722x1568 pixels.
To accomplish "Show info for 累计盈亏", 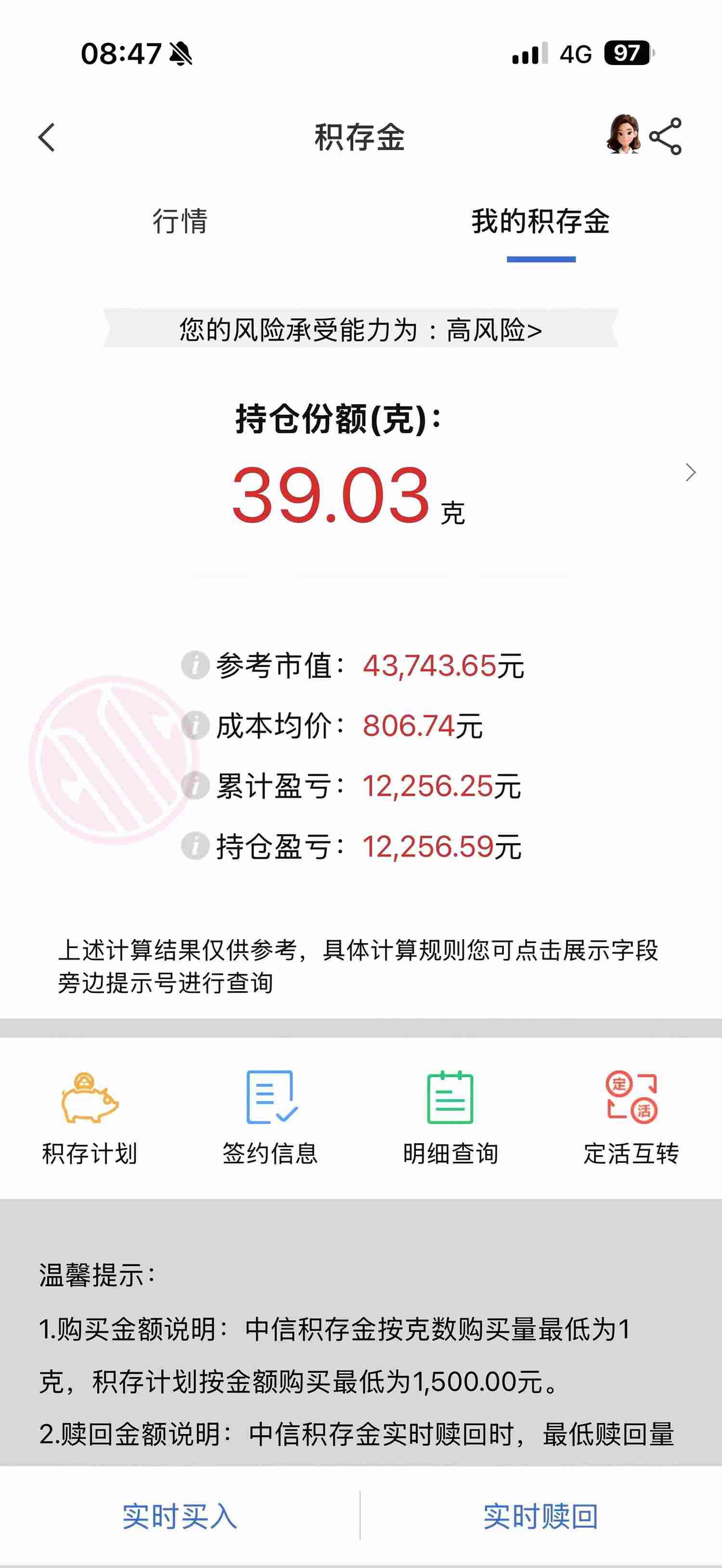I will pos(195,785).
